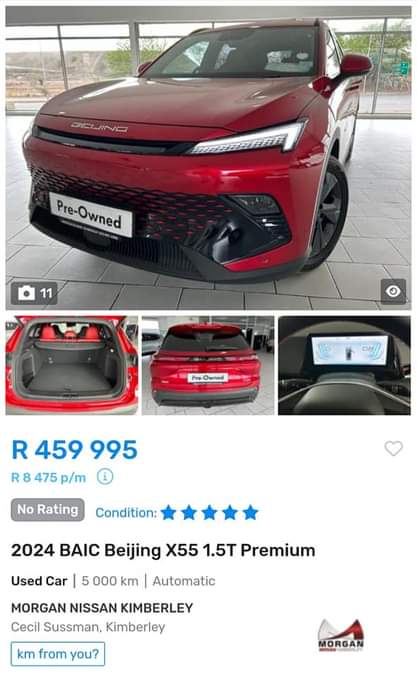View the open boot thumbnail
Viewport: 417px width, 676px height.
[72, 366]
